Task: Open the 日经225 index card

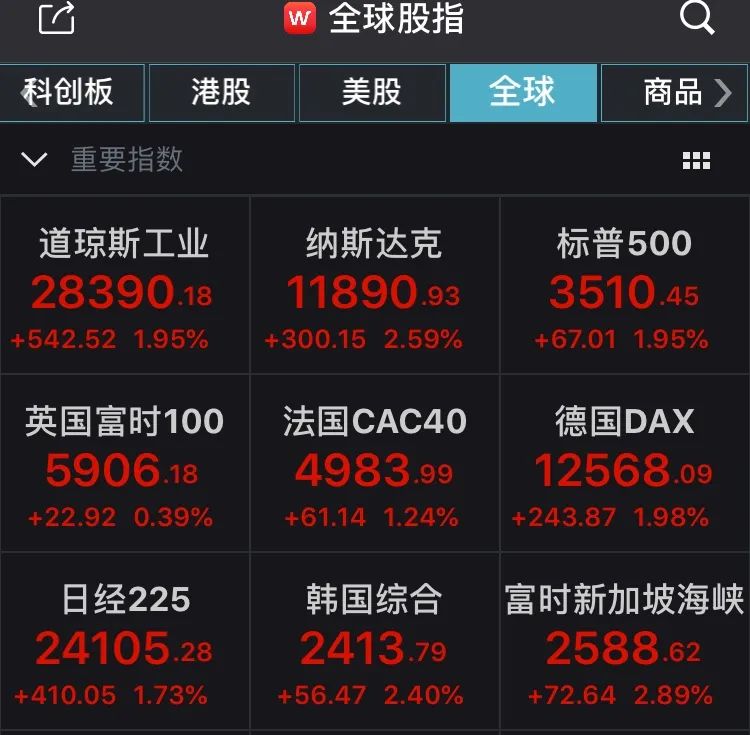Action: 124,642
